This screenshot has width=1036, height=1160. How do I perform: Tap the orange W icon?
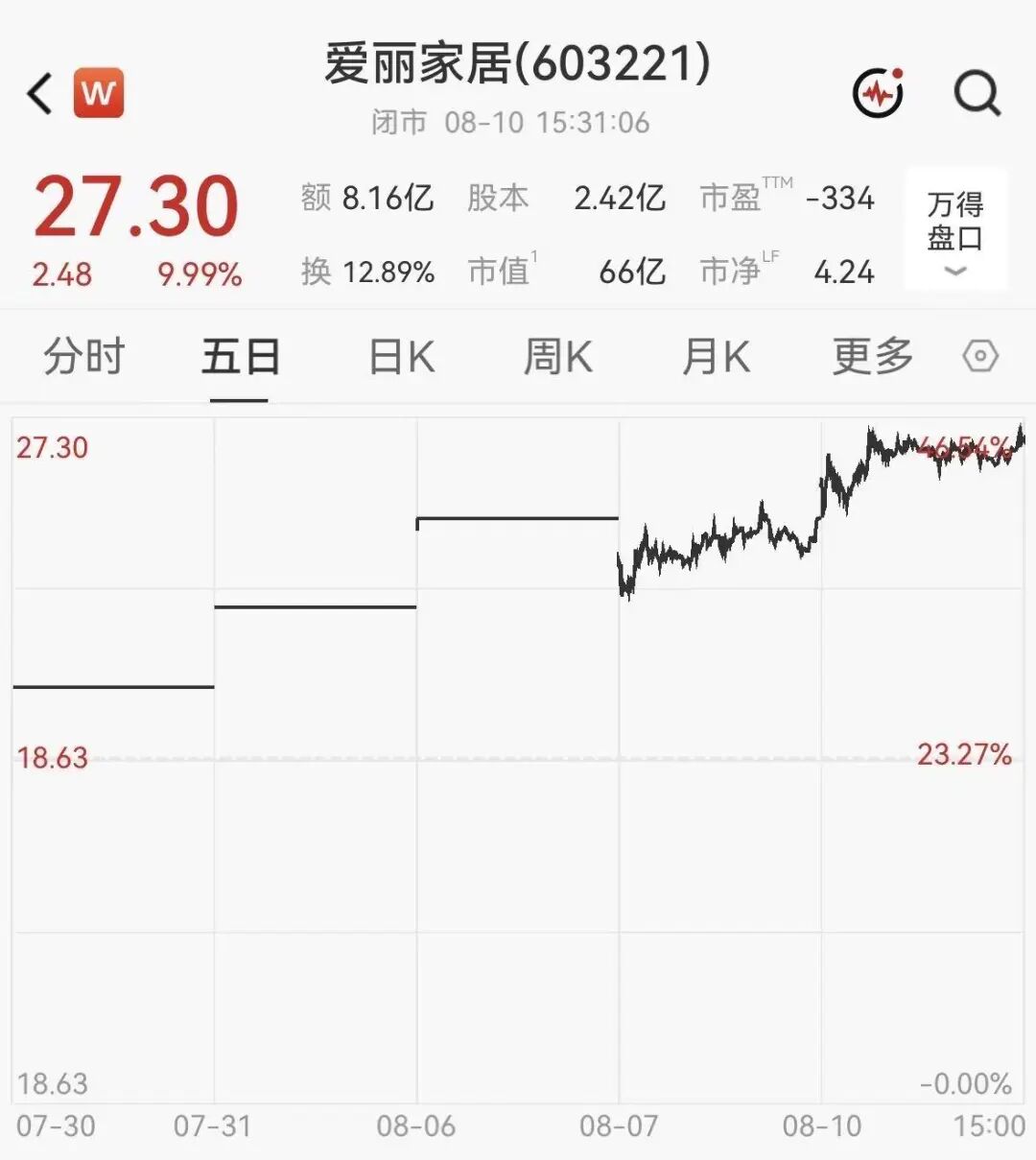coord(99,93)
